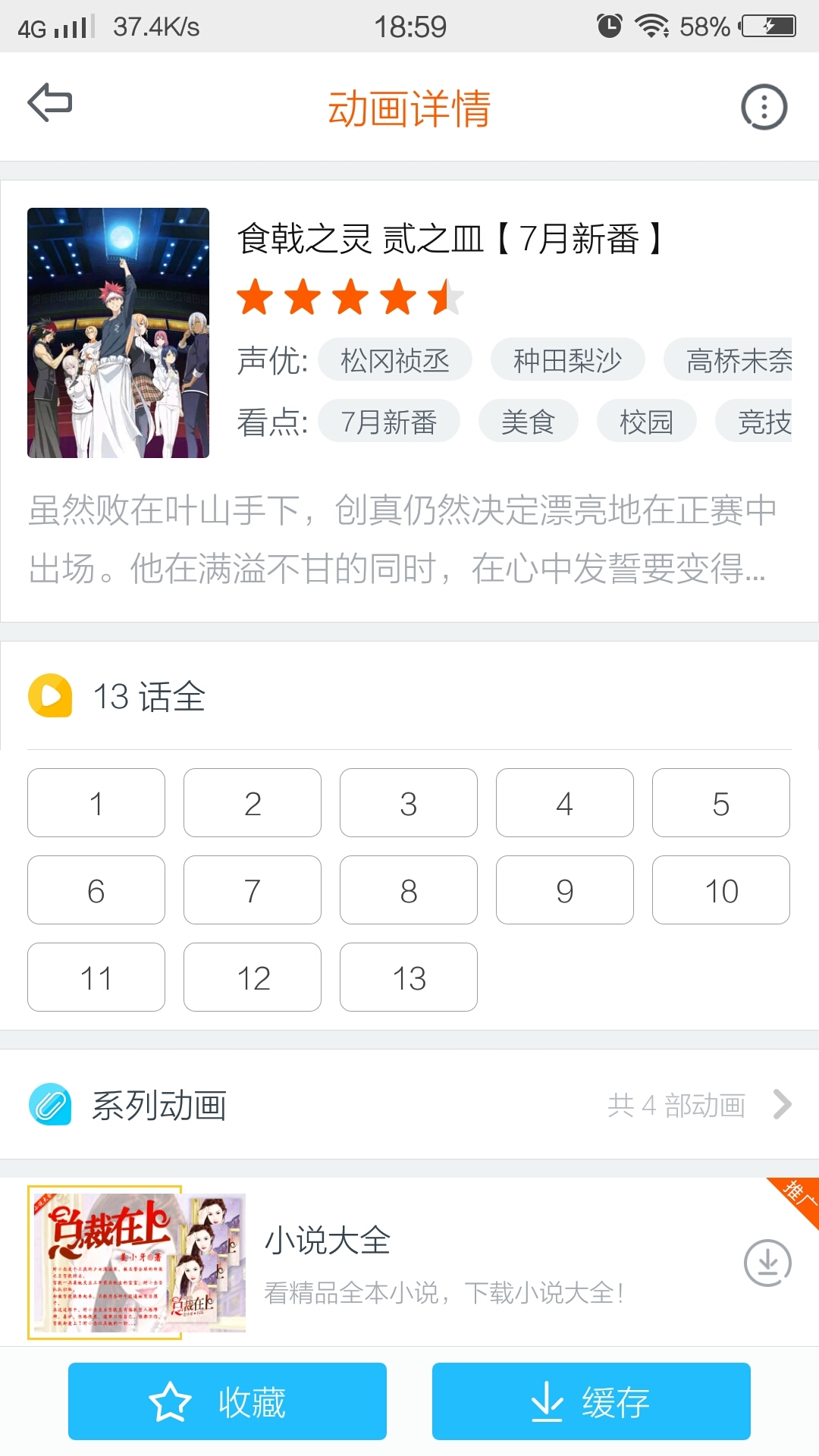
Task: Open the 校园 tag
Action: (646, 422)
